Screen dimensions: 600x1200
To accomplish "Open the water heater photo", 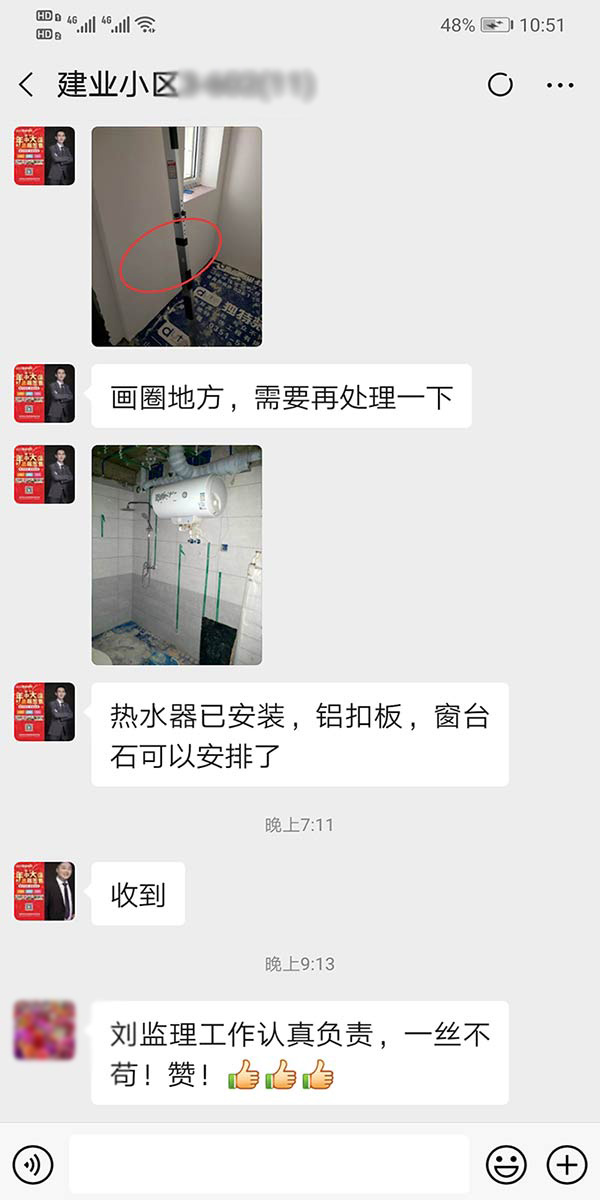I will [177, 555].
